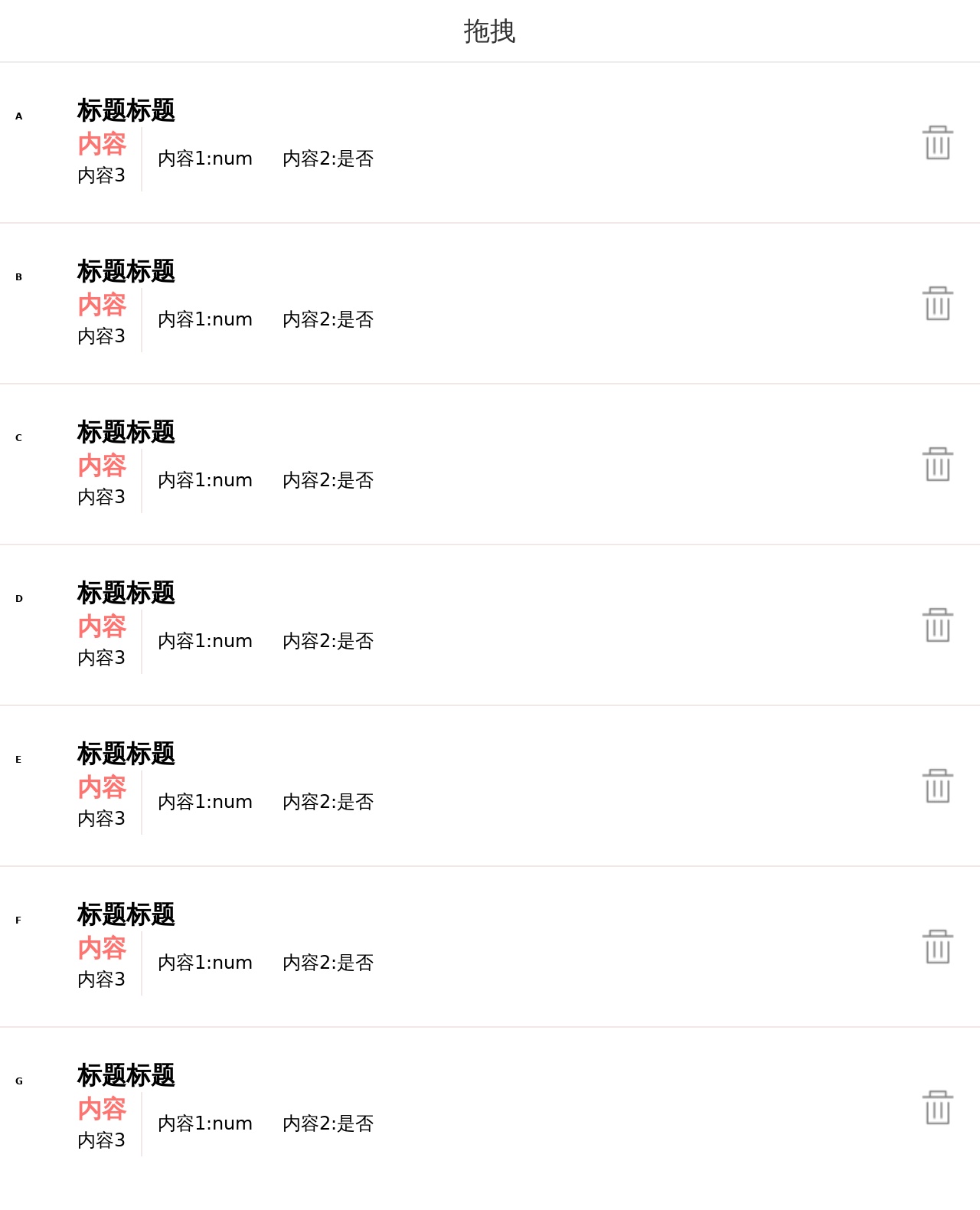Select the drag handle letter D

[x=18, y=599]
